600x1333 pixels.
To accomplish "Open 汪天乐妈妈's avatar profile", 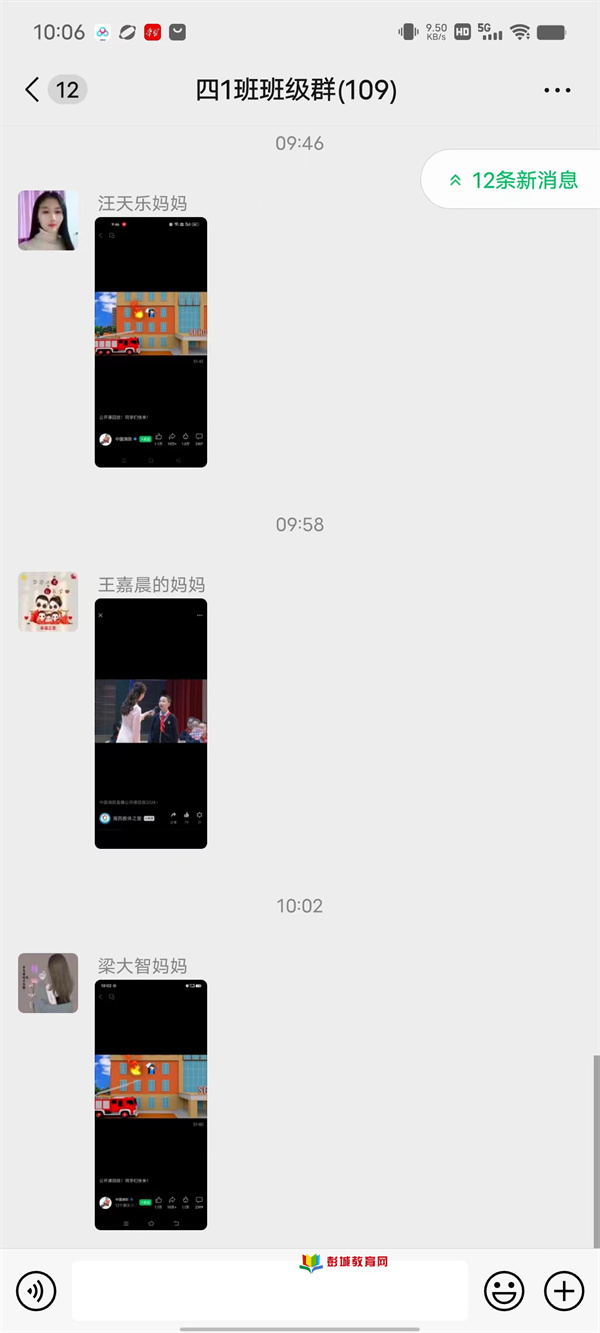I will (x=48, y=220).
